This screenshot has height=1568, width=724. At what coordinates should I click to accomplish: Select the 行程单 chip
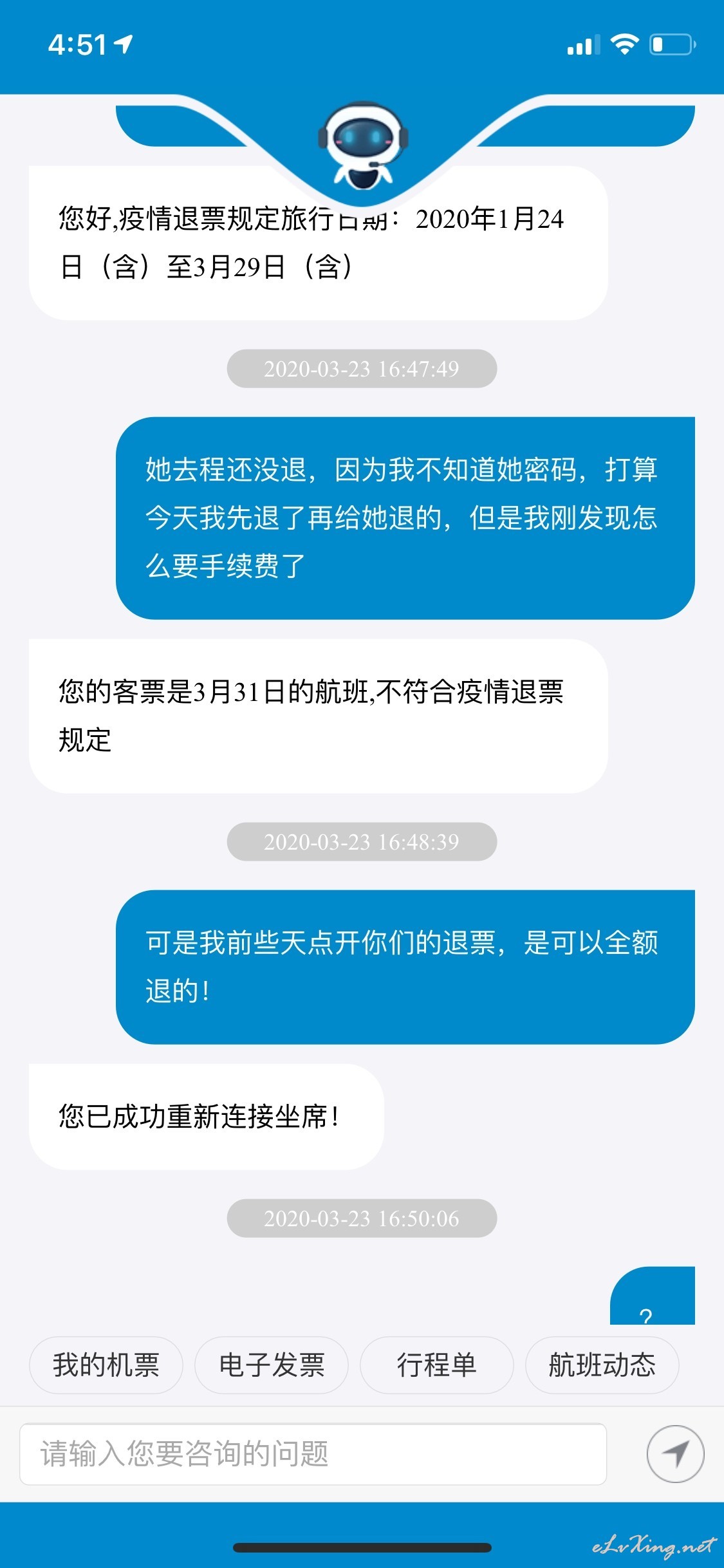coord(437,1365)
